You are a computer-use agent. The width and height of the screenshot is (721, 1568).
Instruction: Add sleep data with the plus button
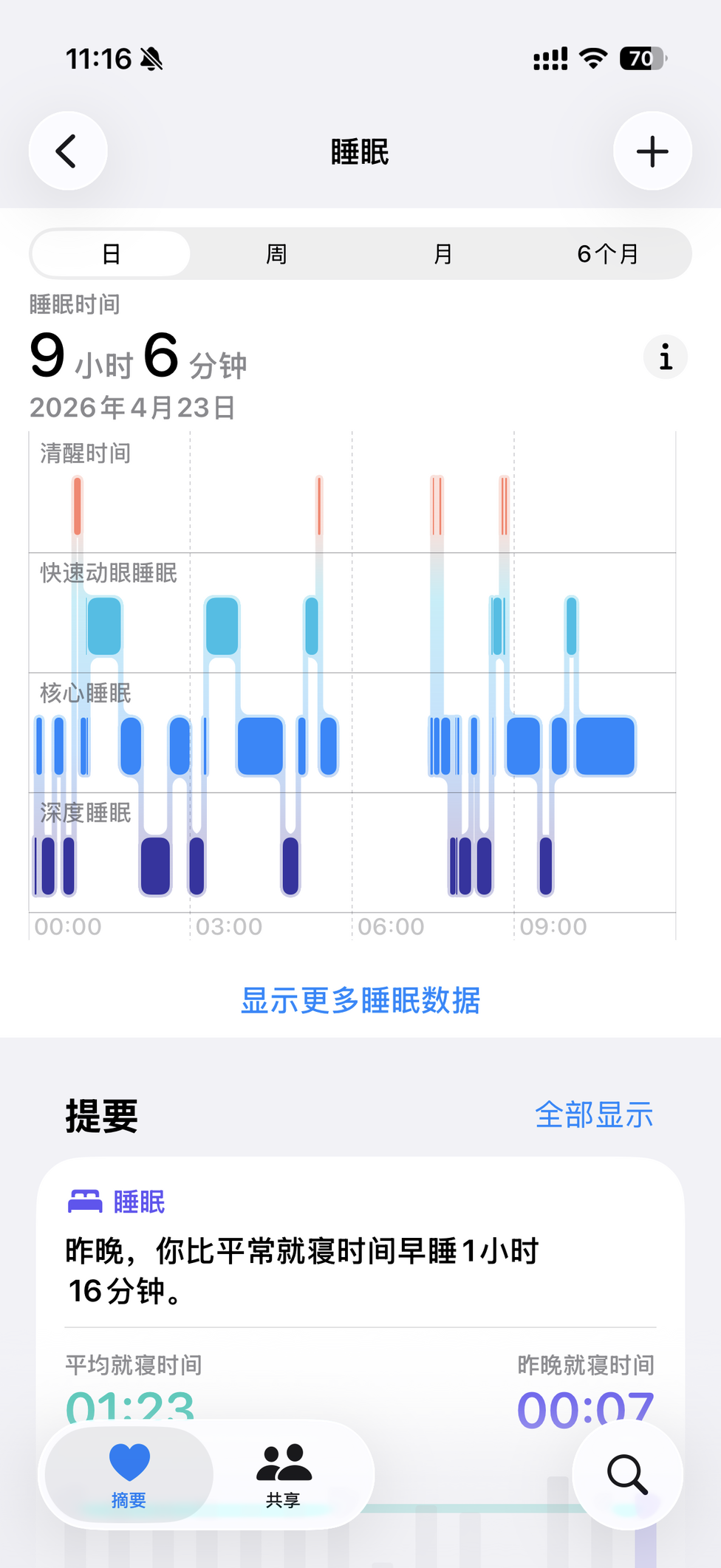click(652, 151)
